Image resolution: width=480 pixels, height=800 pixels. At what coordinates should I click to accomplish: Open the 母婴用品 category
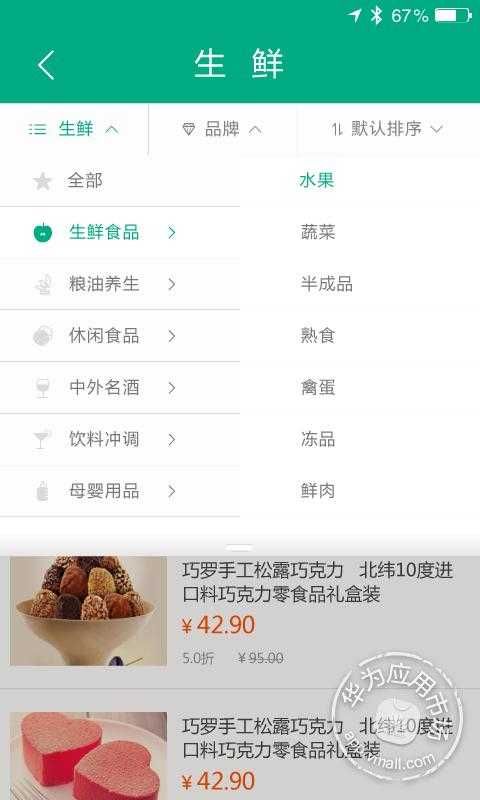click(x=120, y=491)
